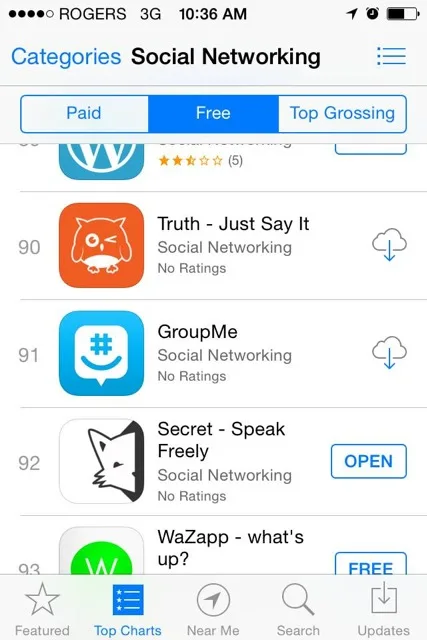This screenshot has width=427, height=640.
Task: Go to the Search tab
Action: coord(298,609)
